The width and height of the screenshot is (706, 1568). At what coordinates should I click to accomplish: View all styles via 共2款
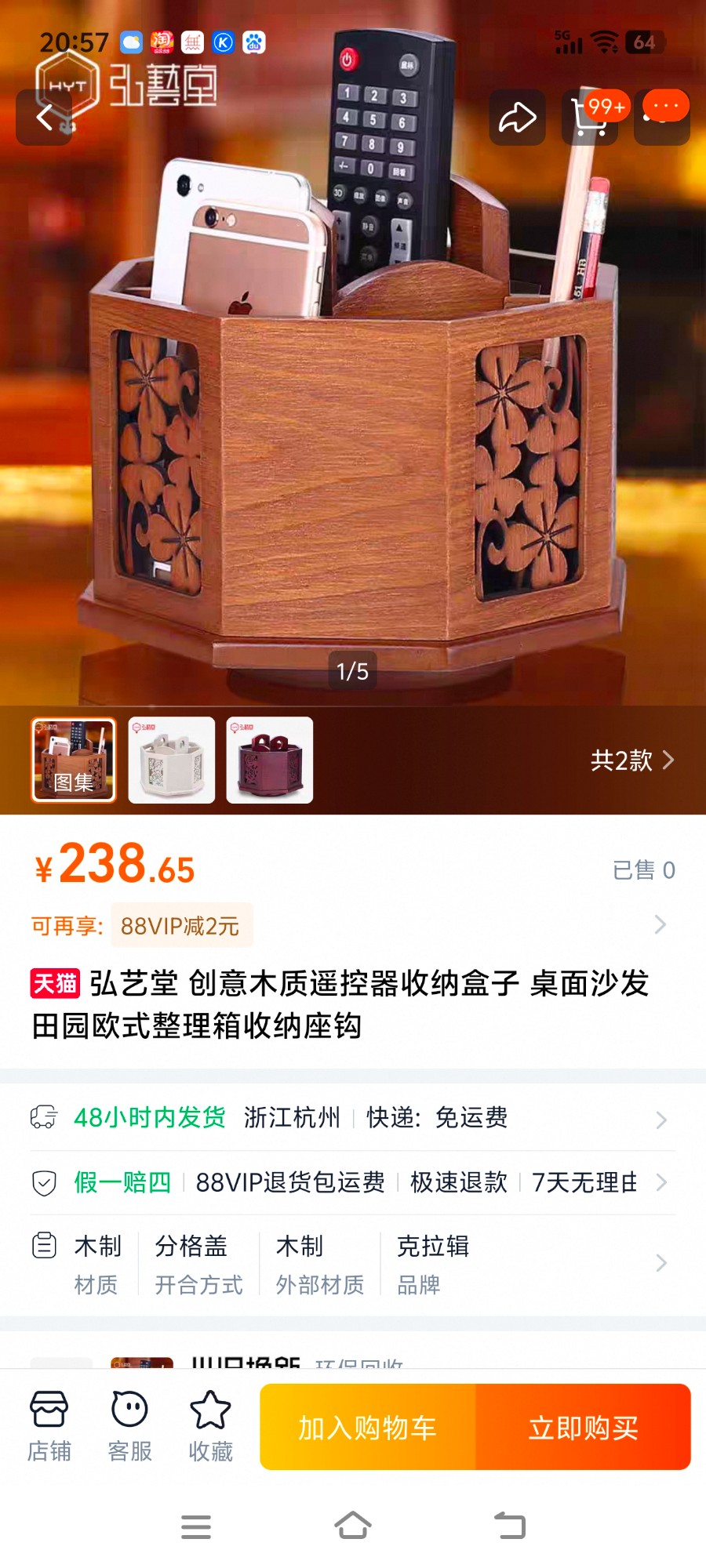click(632, 760)
